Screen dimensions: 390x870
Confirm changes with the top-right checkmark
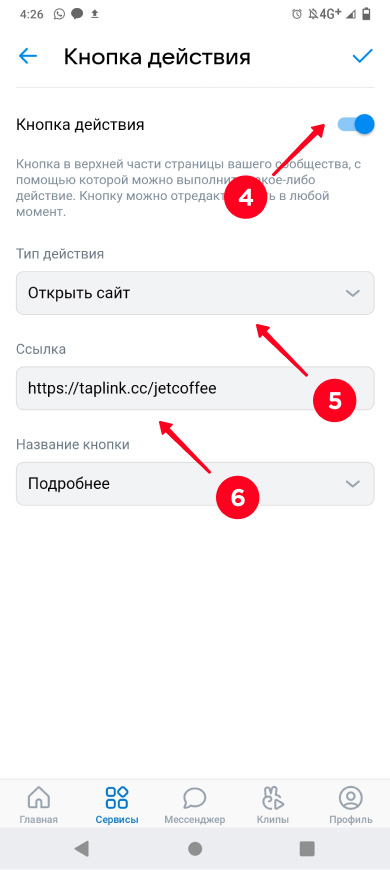pyautogui.click(x=363, y=56)
